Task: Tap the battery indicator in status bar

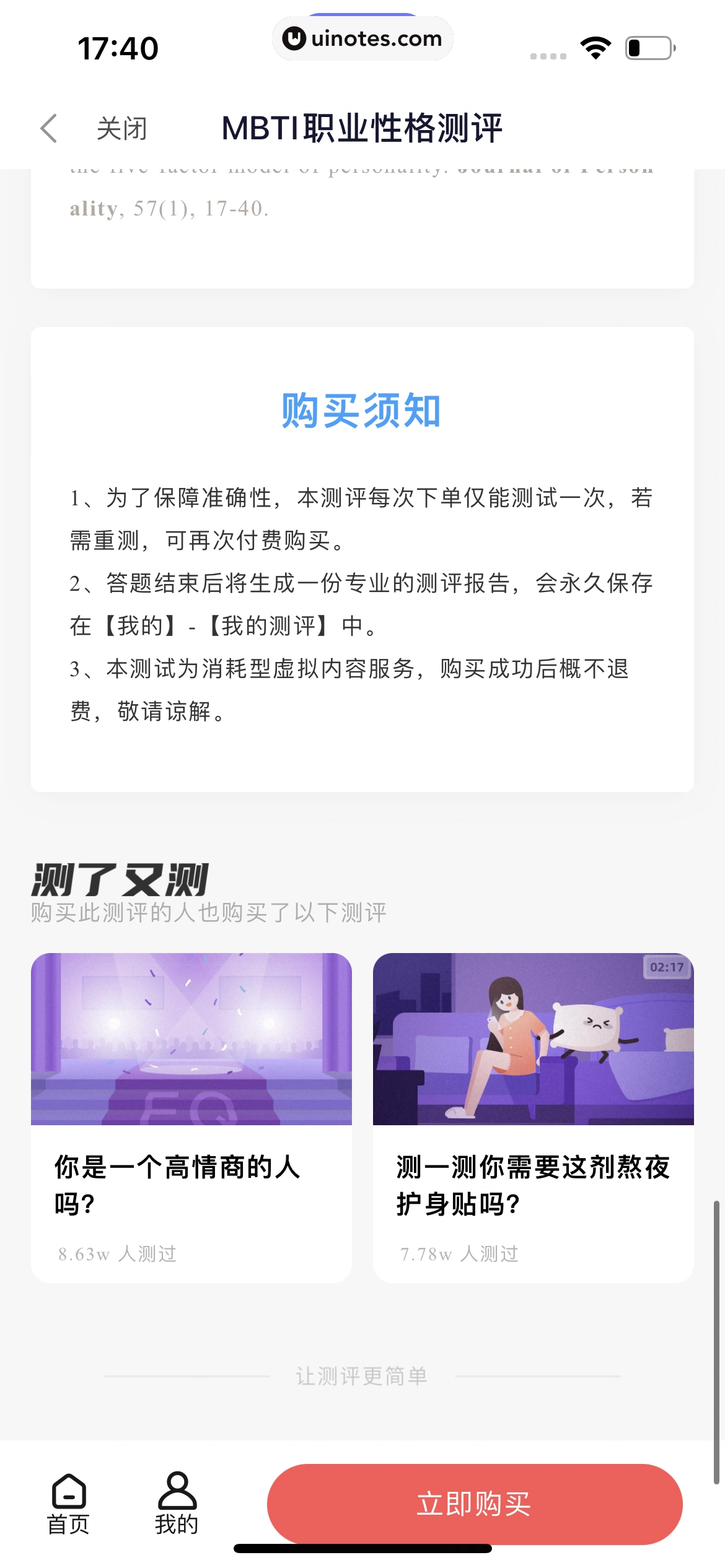Action: point(647,48)
